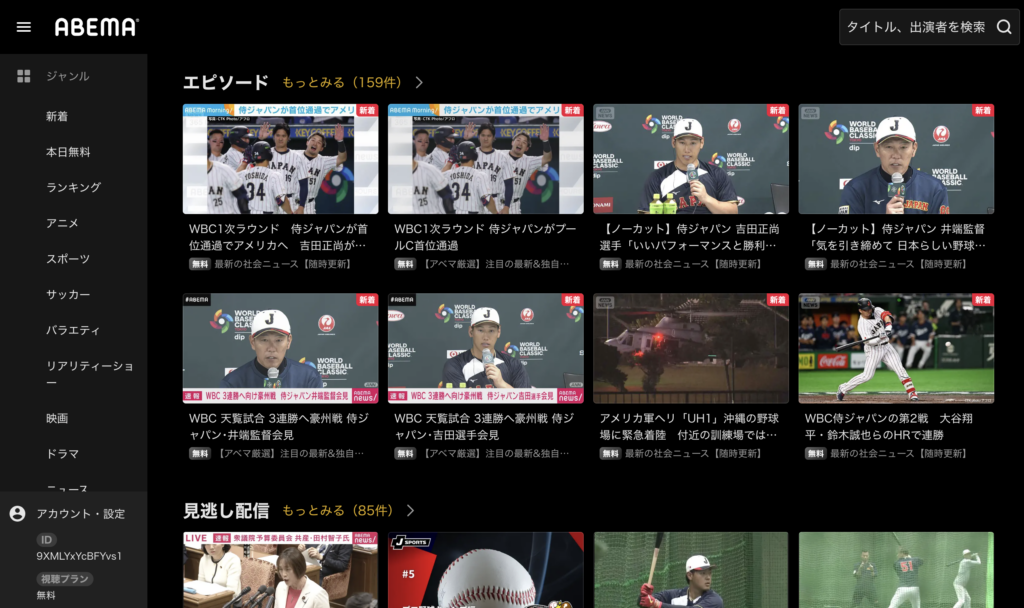Go to the 新着 category
1024x608 pixels.
57,116
